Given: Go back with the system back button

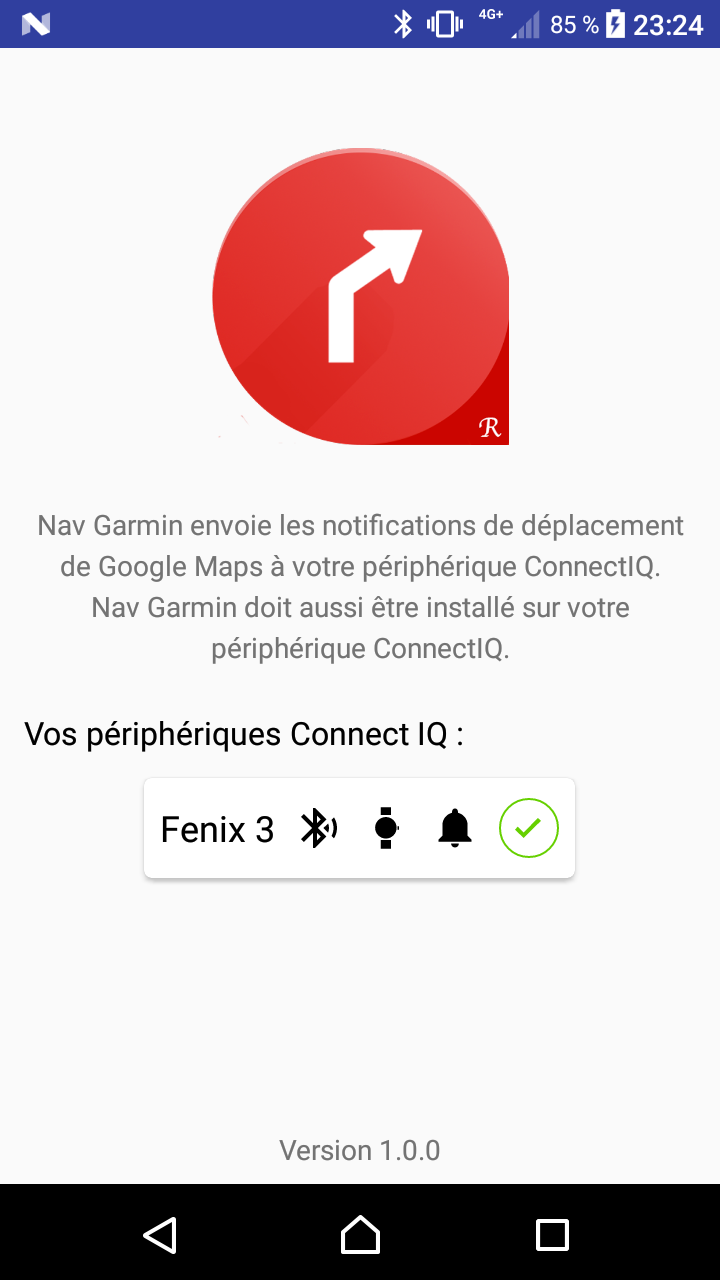Looking at the screenshot, I should (x=160, y=1234).
